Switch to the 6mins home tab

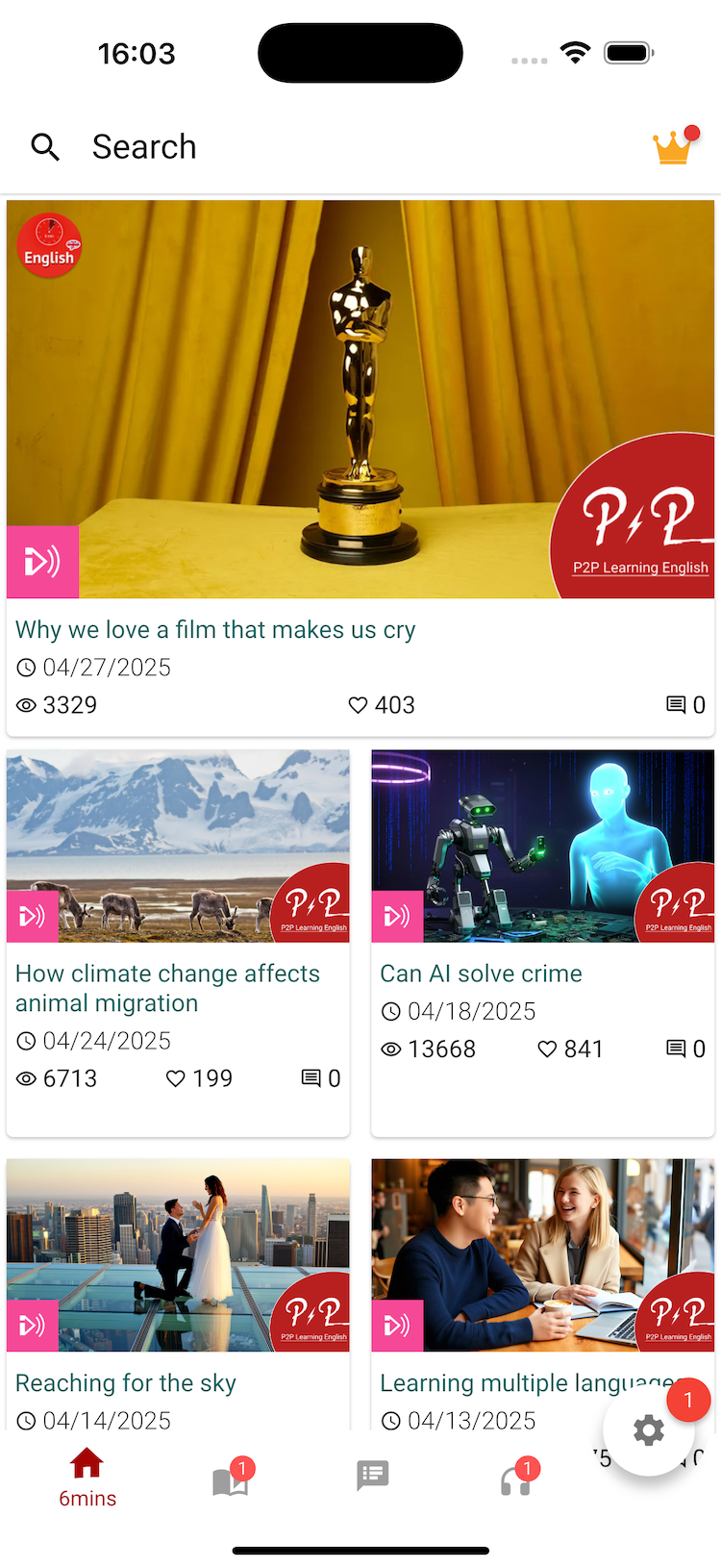(x=87, y=1478)
